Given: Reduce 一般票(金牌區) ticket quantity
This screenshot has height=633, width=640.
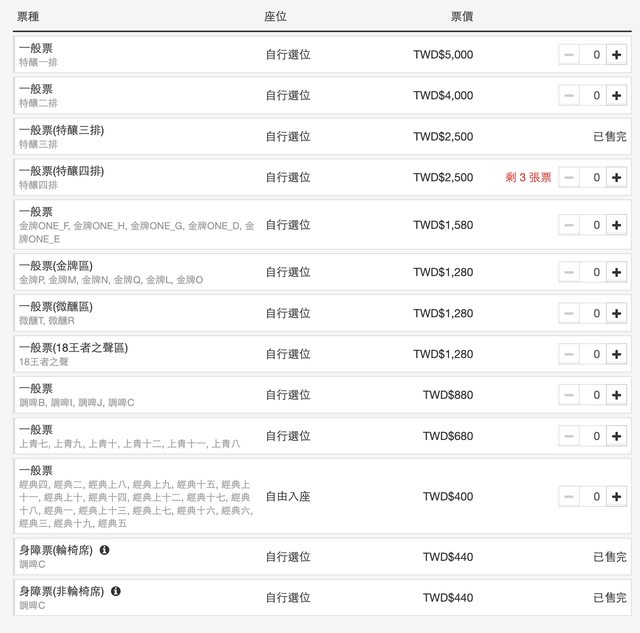Looking at the screenshot, I should 569,272.
